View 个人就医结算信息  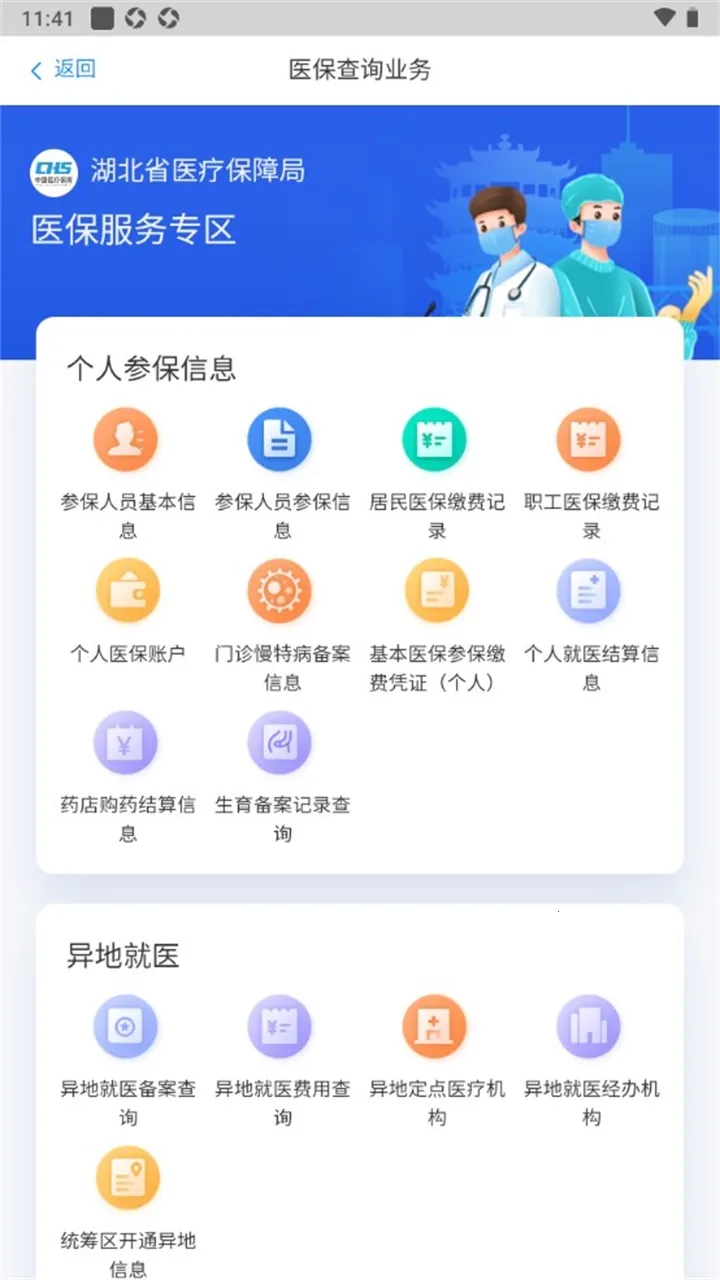point(590,591)
